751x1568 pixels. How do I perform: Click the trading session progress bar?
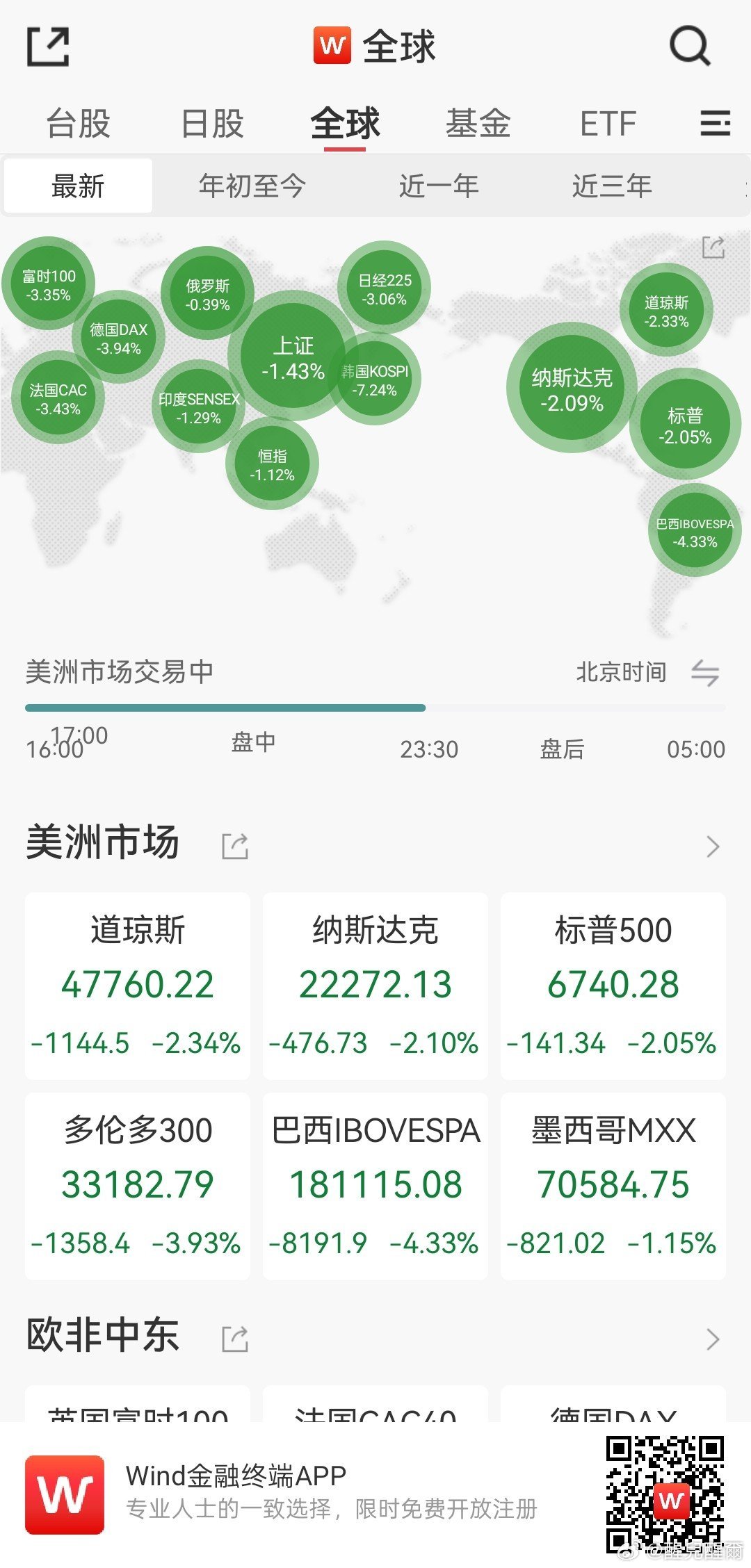(x=375, y=707)
